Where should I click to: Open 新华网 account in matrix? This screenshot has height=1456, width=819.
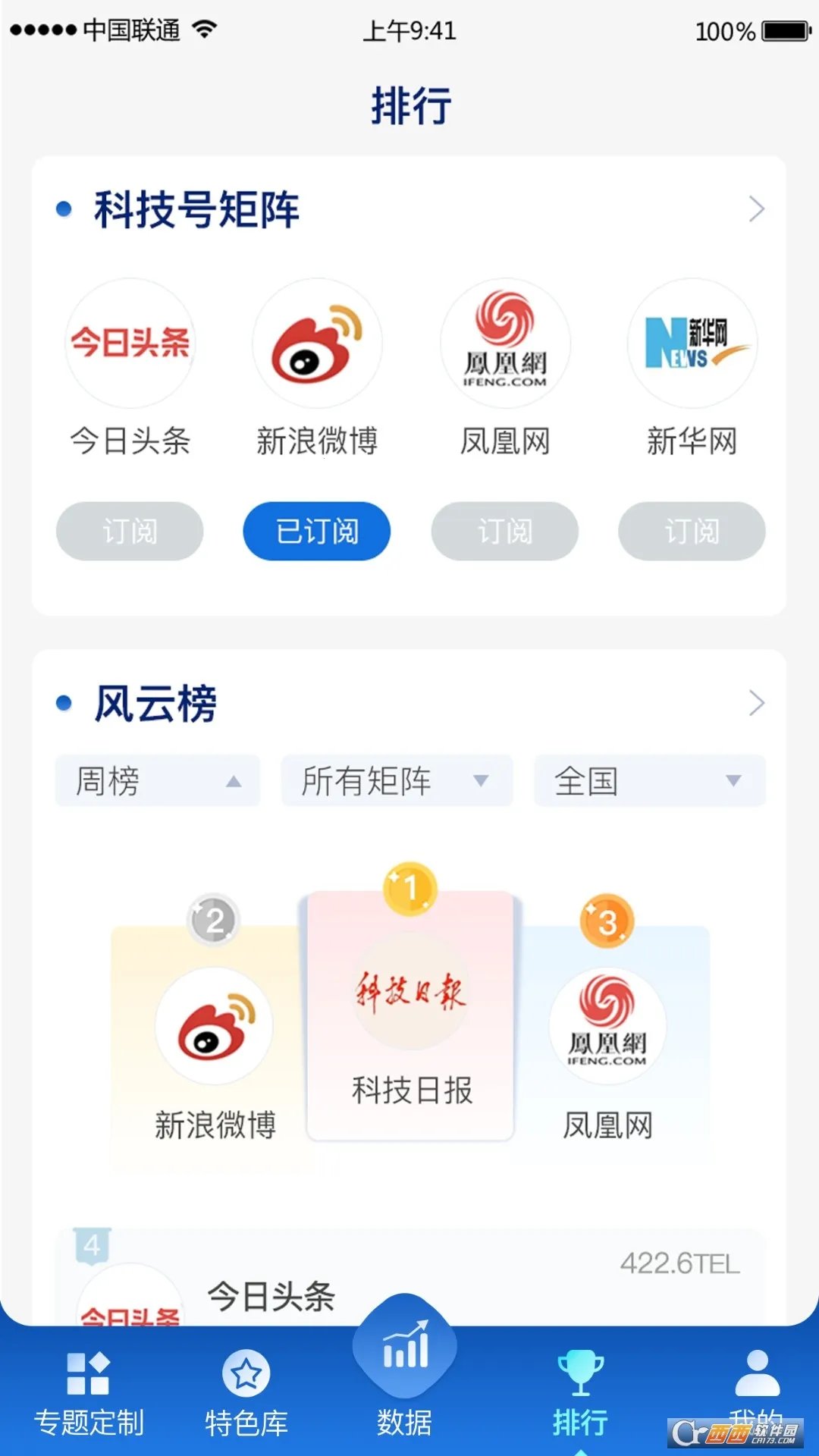(692, 344)
